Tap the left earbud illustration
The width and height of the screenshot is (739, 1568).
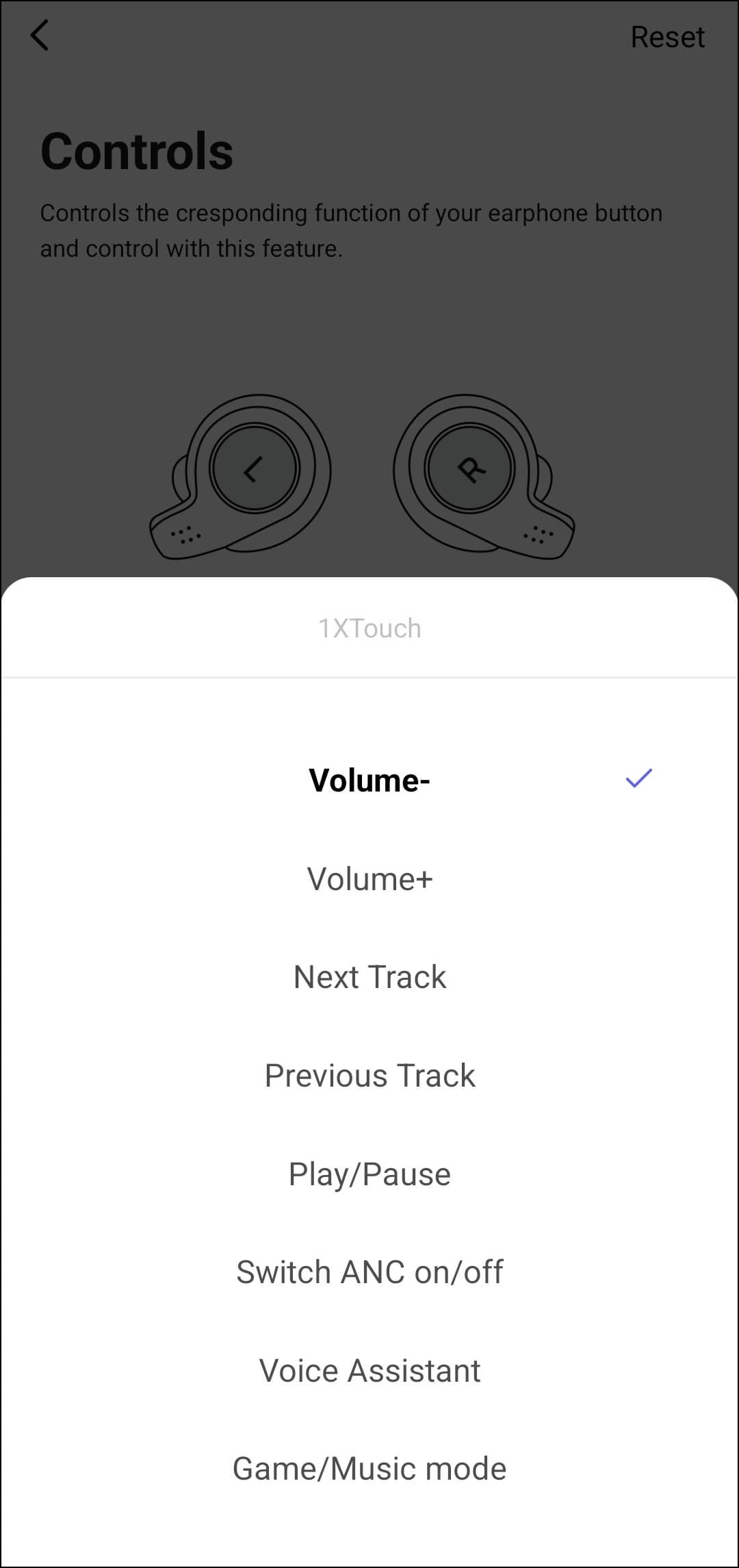click(x=254, y=470)
